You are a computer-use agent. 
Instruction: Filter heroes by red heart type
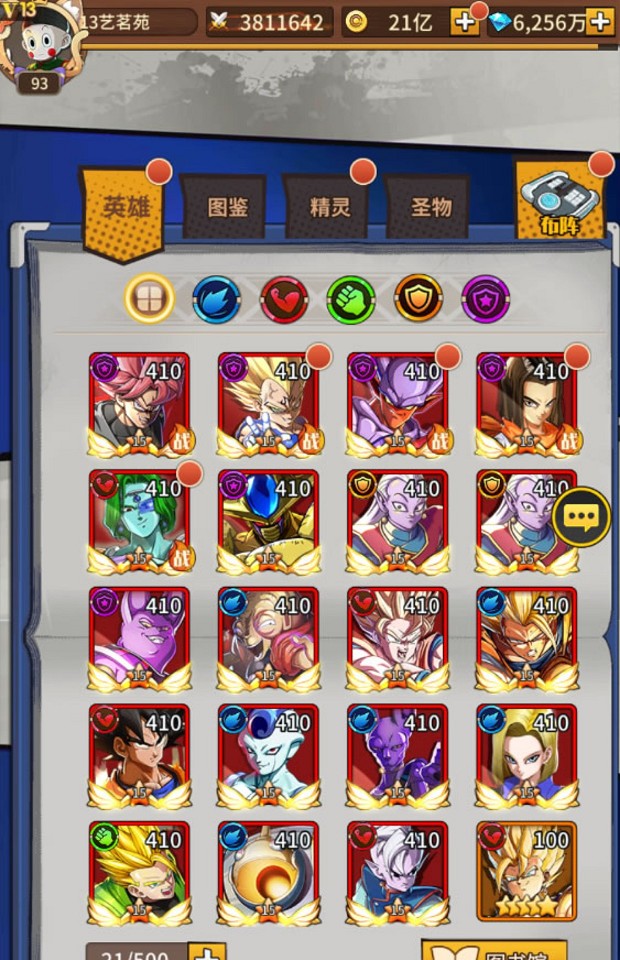[x=284, y=299]
